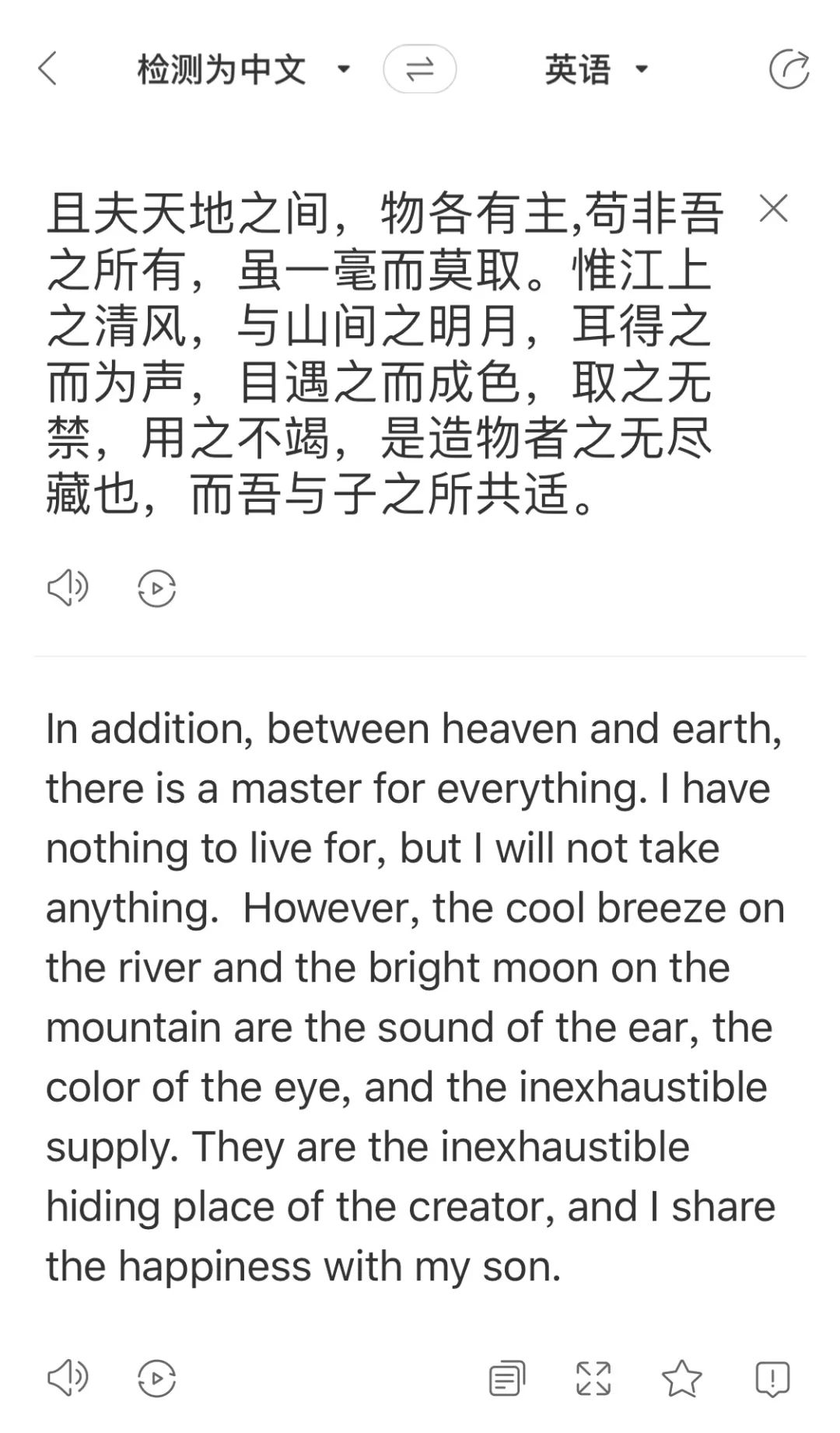Start slow playback of the translation
The height and width of the screenshot is (1433, 840).
(x=156, y=1379)
